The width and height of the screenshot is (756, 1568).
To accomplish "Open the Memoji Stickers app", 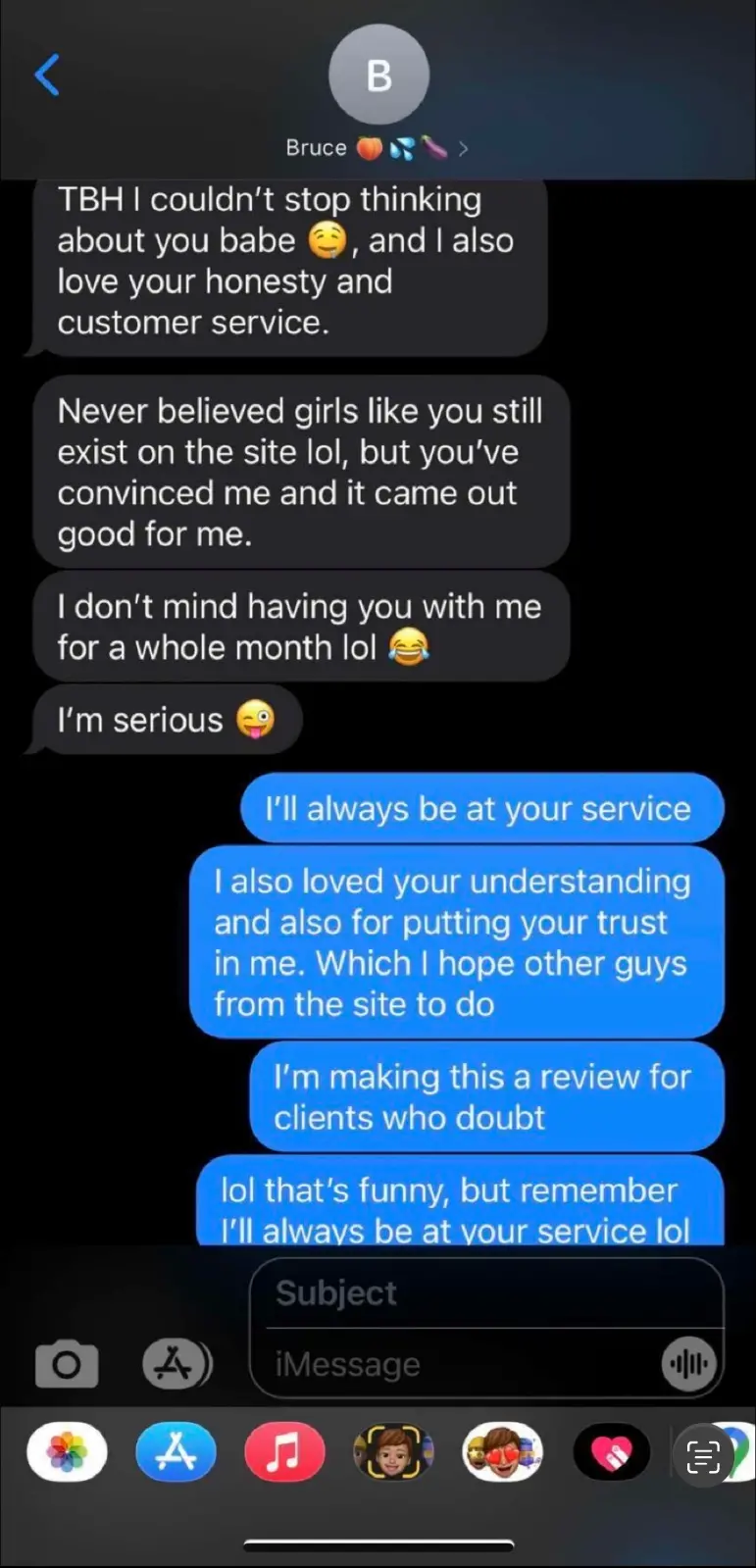I will click(502, 1451).
